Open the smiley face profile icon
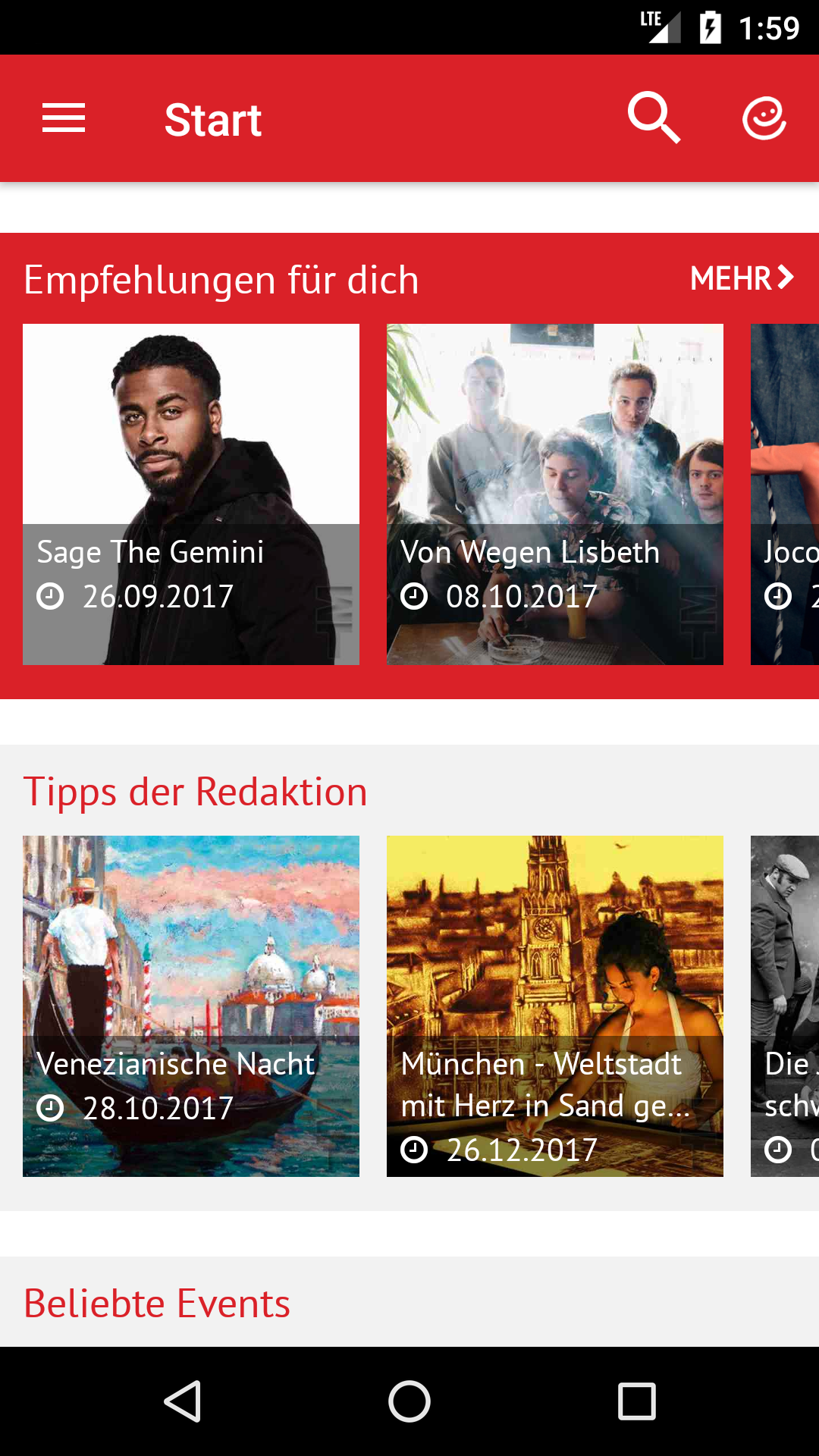The image size is (819, 1456). click(x=764, y=118)
